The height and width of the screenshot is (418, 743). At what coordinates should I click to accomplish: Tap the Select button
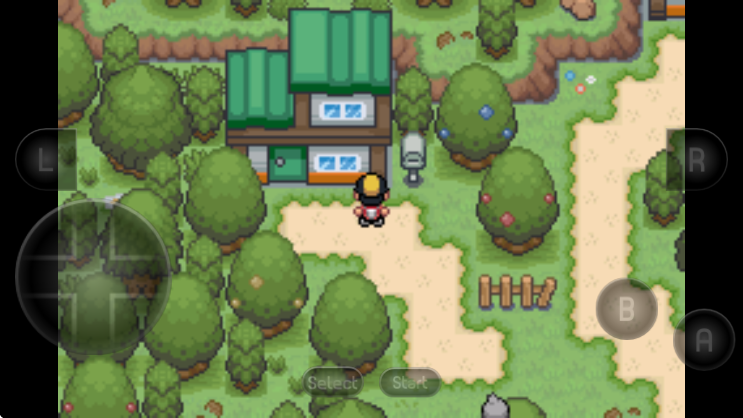point(332,382)
